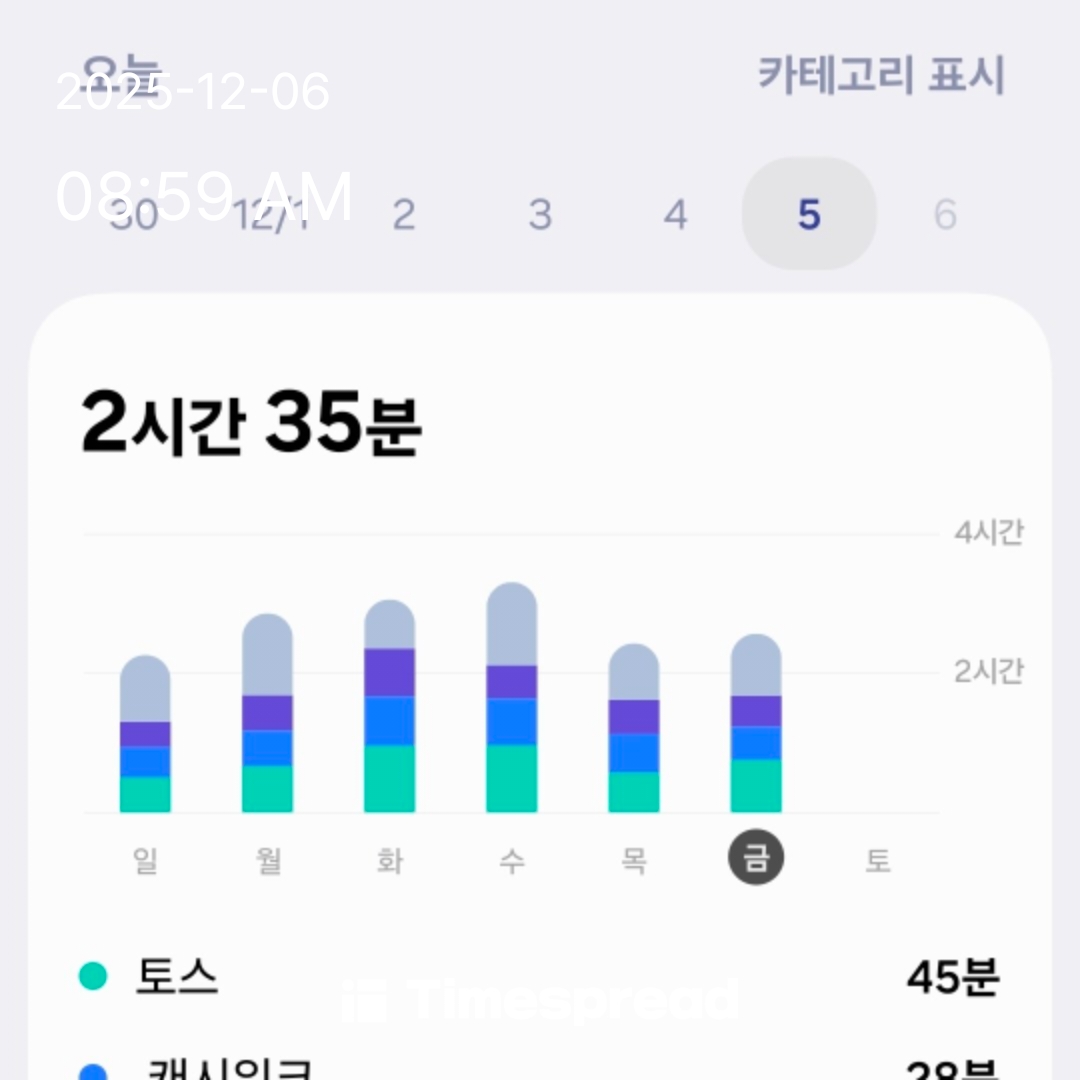Viewport: 1080px width, 1080px height.
Task: Tap the usage bar above 수
Action: tap(511, 698)
